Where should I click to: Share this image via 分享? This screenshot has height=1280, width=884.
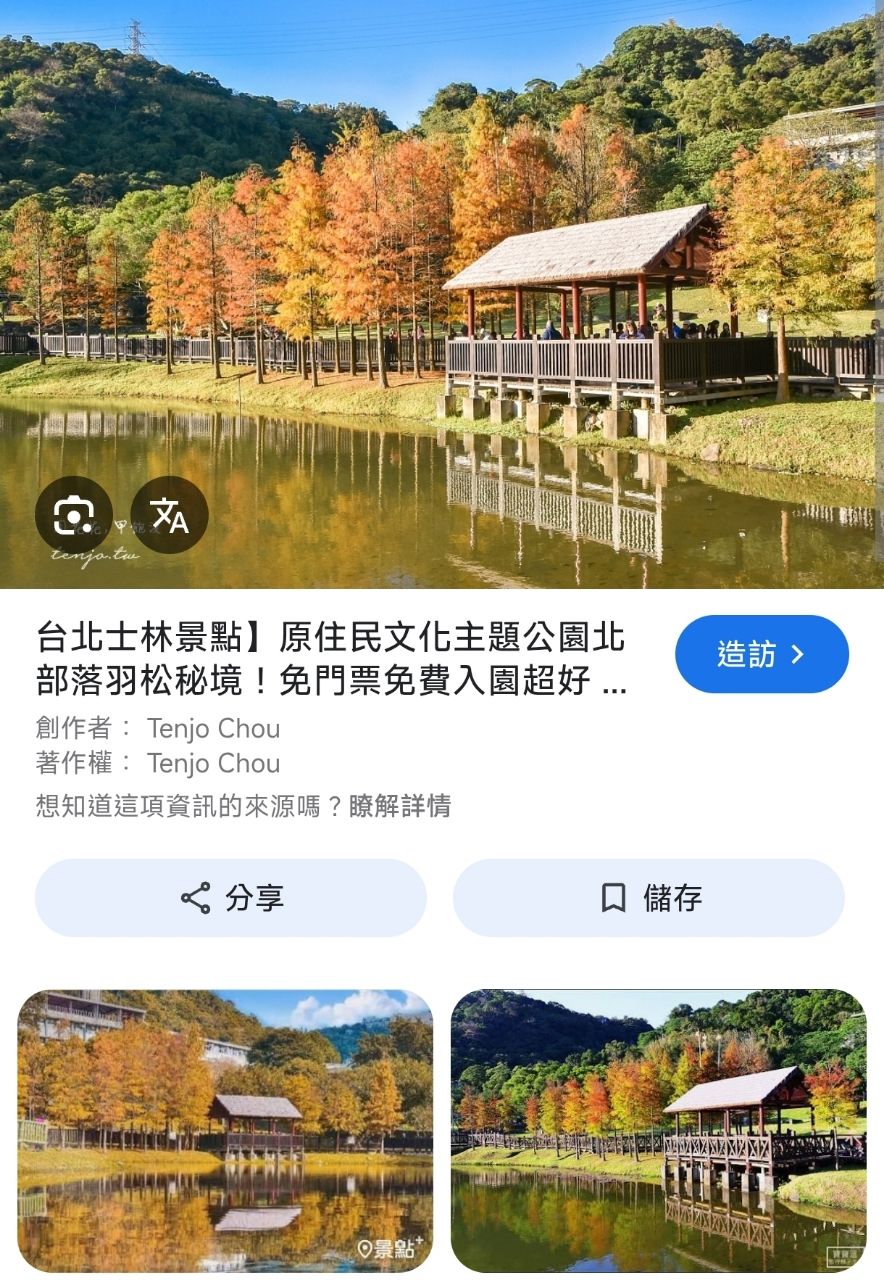click(231, 898)
